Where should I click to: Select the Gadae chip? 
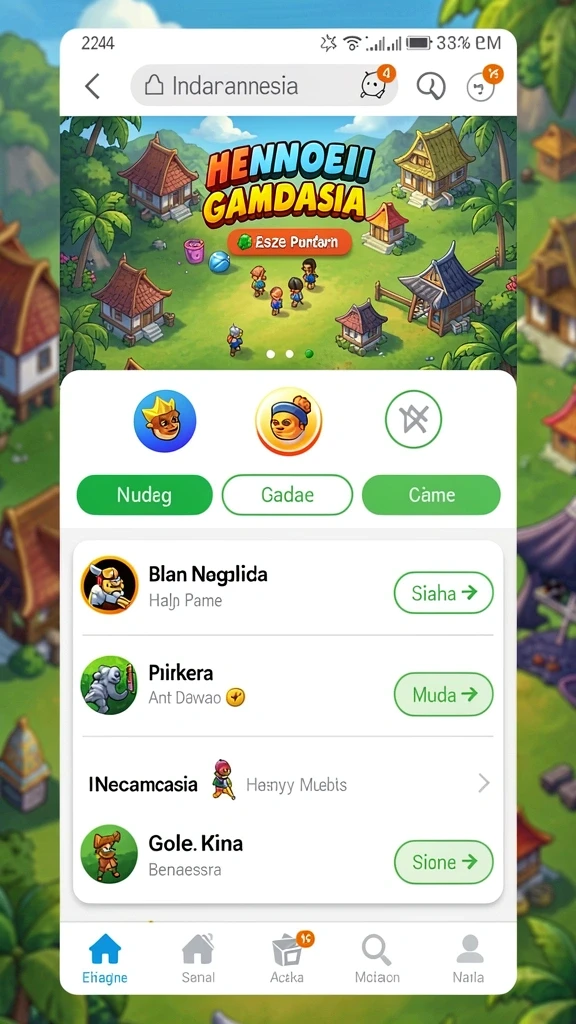(287, 495)
